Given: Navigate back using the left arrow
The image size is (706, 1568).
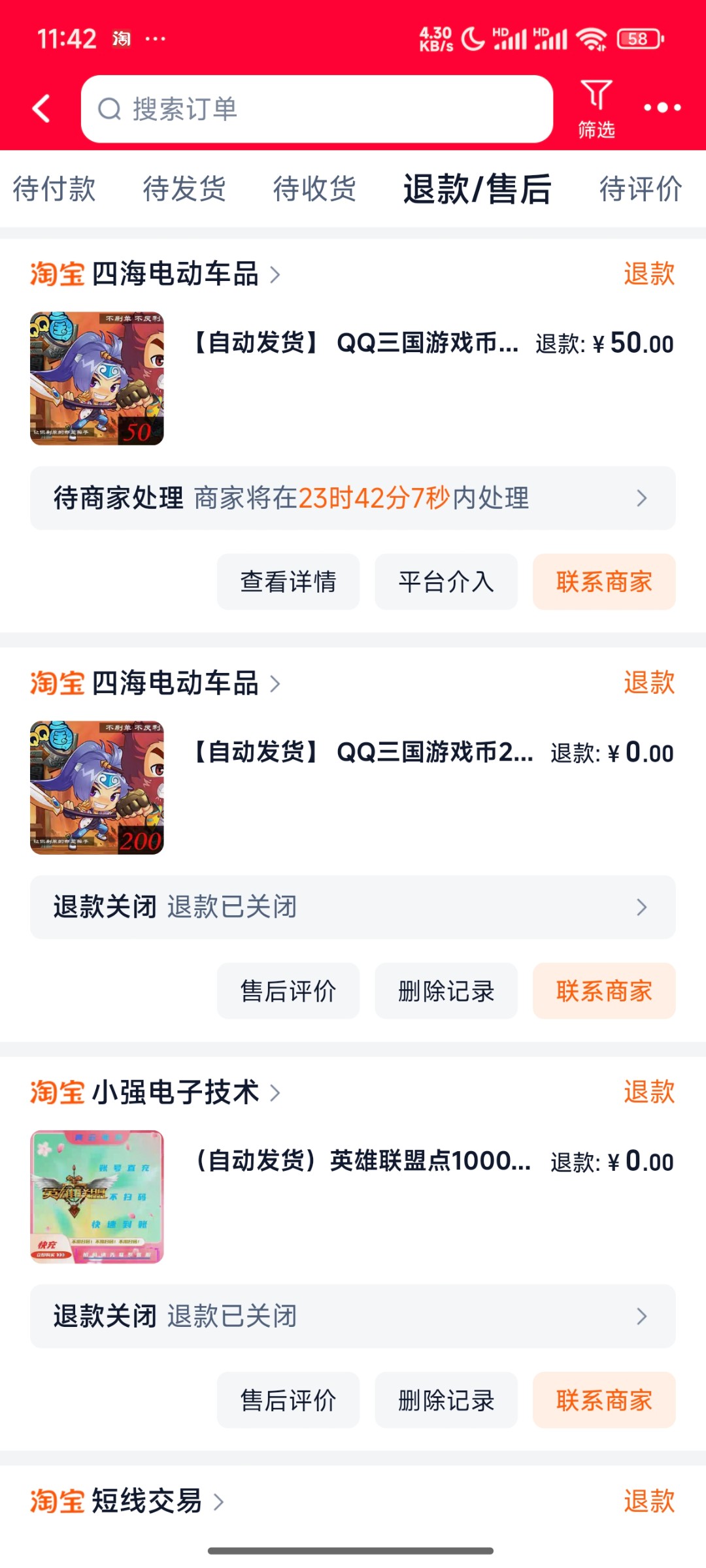Looking at the screenshot, I should point(41,108).
